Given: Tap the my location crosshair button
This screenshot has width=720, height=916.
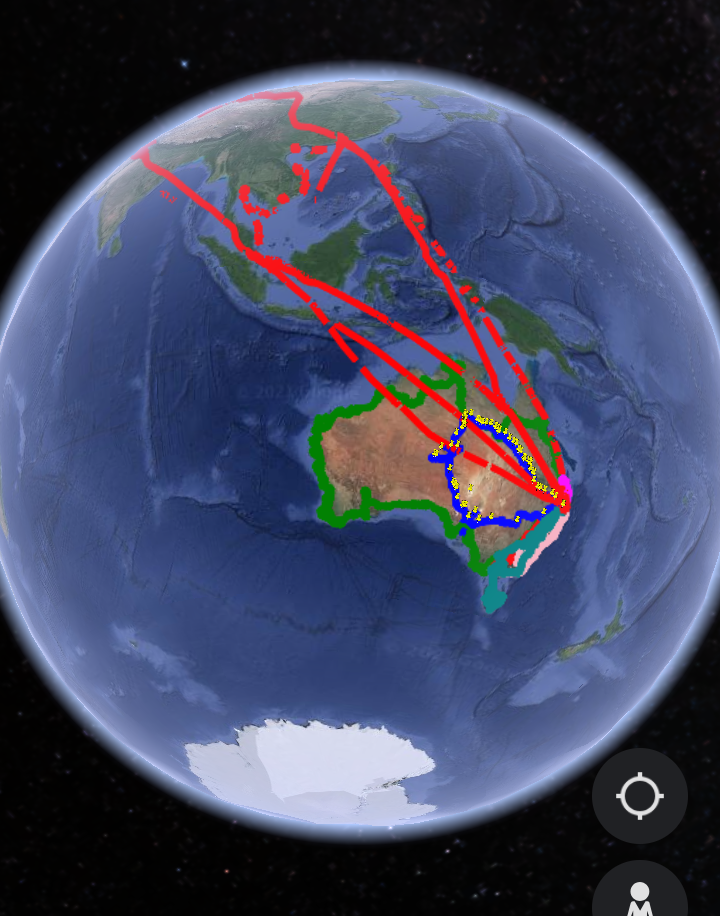Looking at the screenshot, I should pyautogui.click(x=640, y=796).
